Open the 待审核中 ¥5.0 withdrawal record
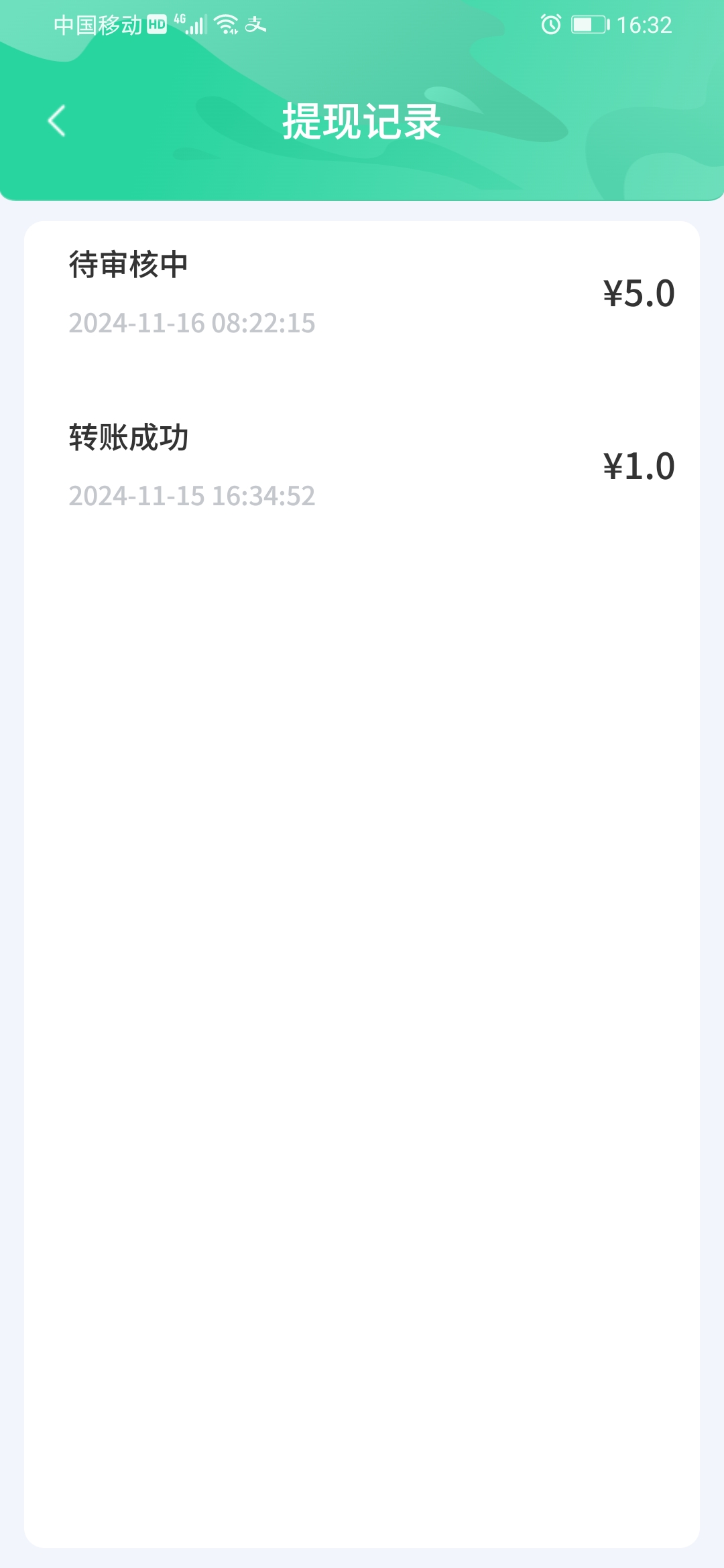 362,293
